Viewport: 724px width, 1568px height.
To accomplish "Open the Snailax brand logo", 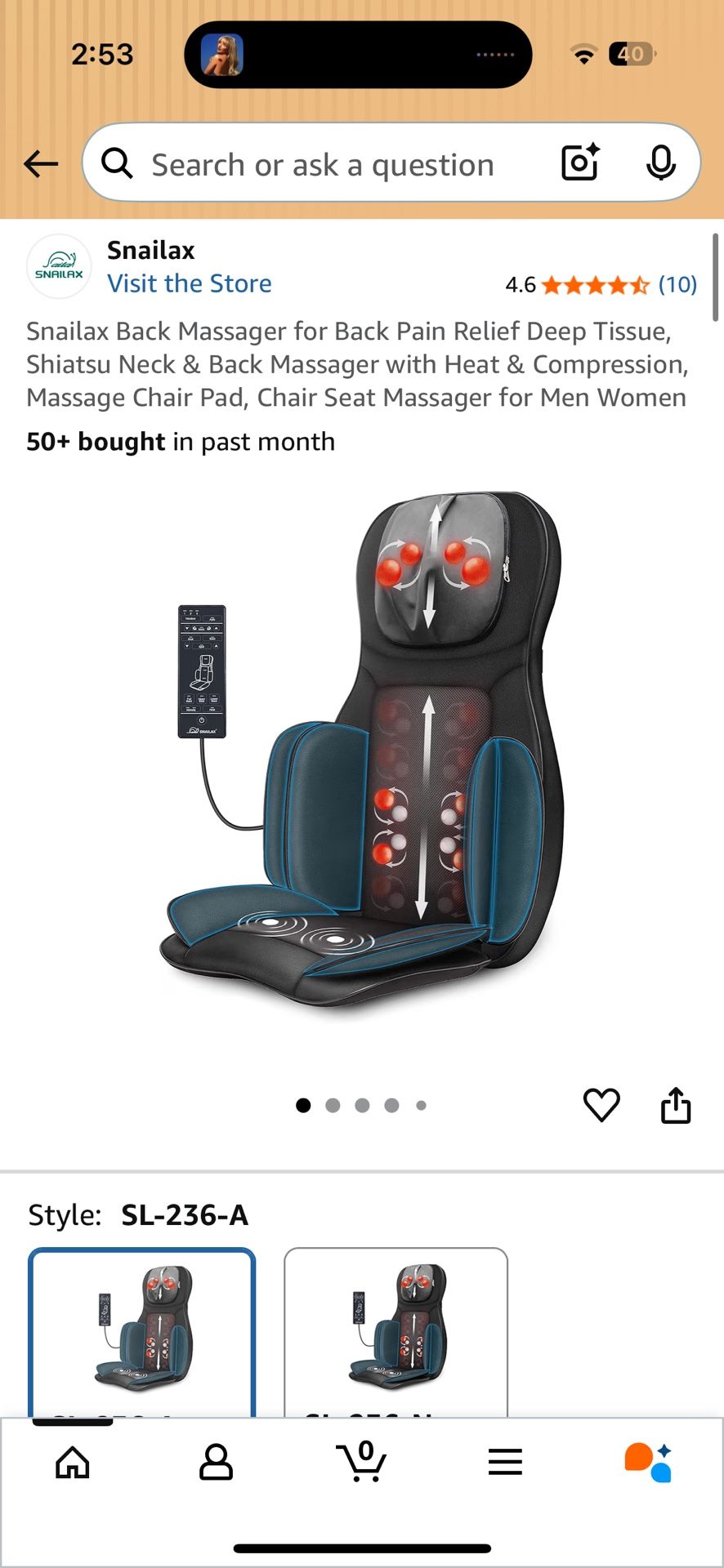I will point(59,265).
